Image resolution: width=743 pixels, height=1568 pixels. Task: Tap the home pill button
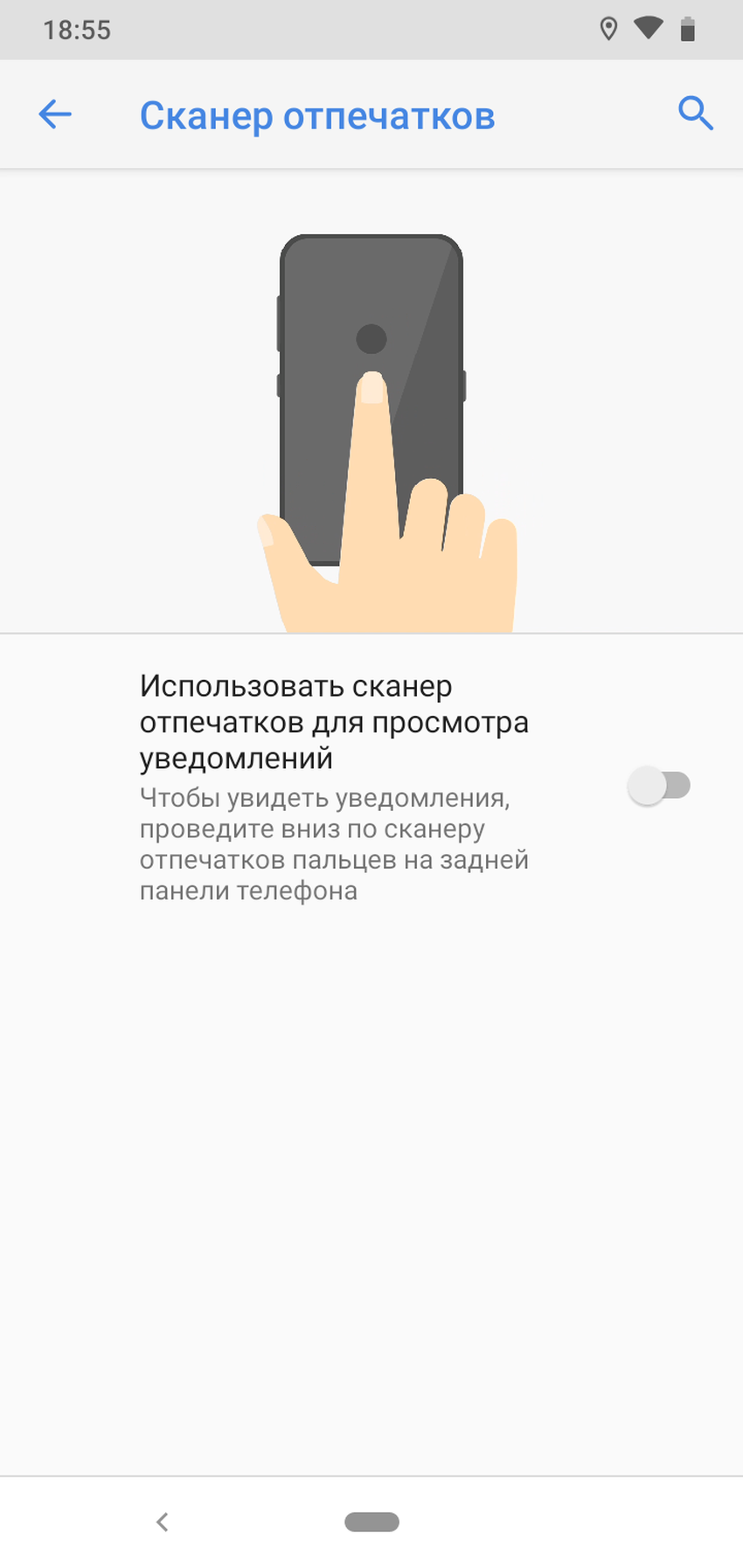pyautogui.click(x=371, y=1522)
